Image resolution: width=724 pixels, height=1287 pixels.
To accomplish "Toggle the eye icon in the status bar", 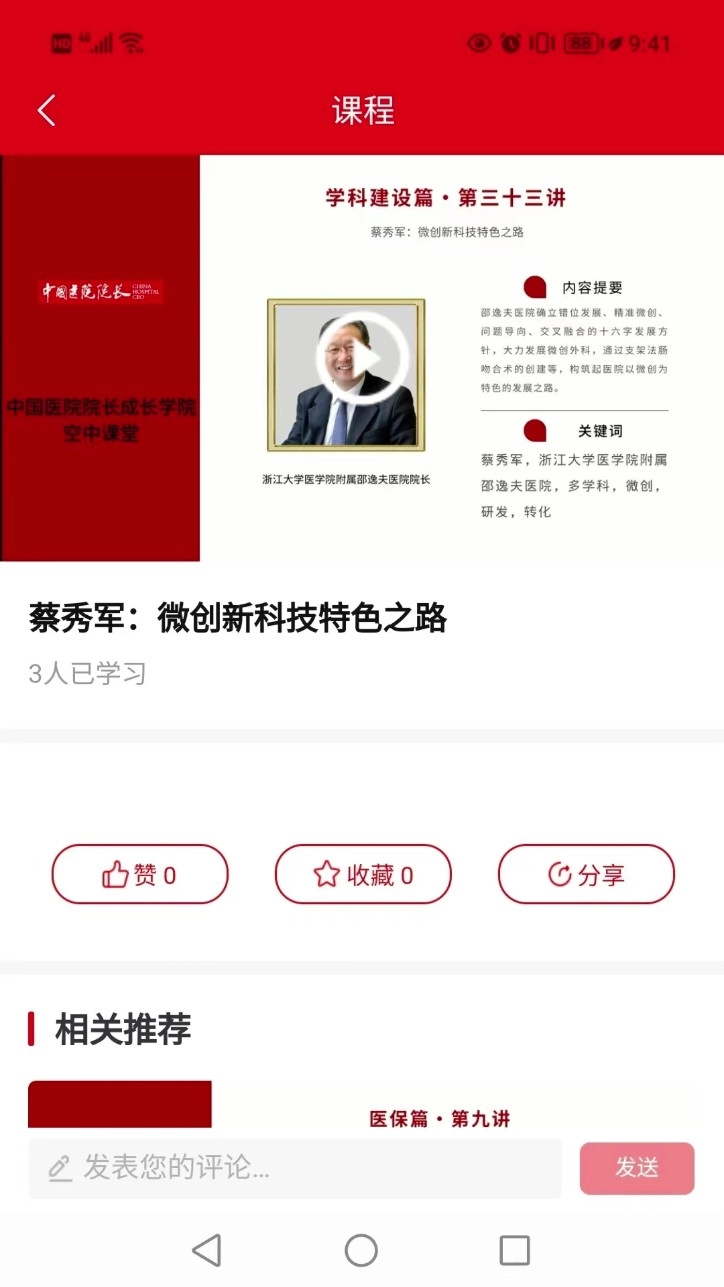I will coord(478,43).
